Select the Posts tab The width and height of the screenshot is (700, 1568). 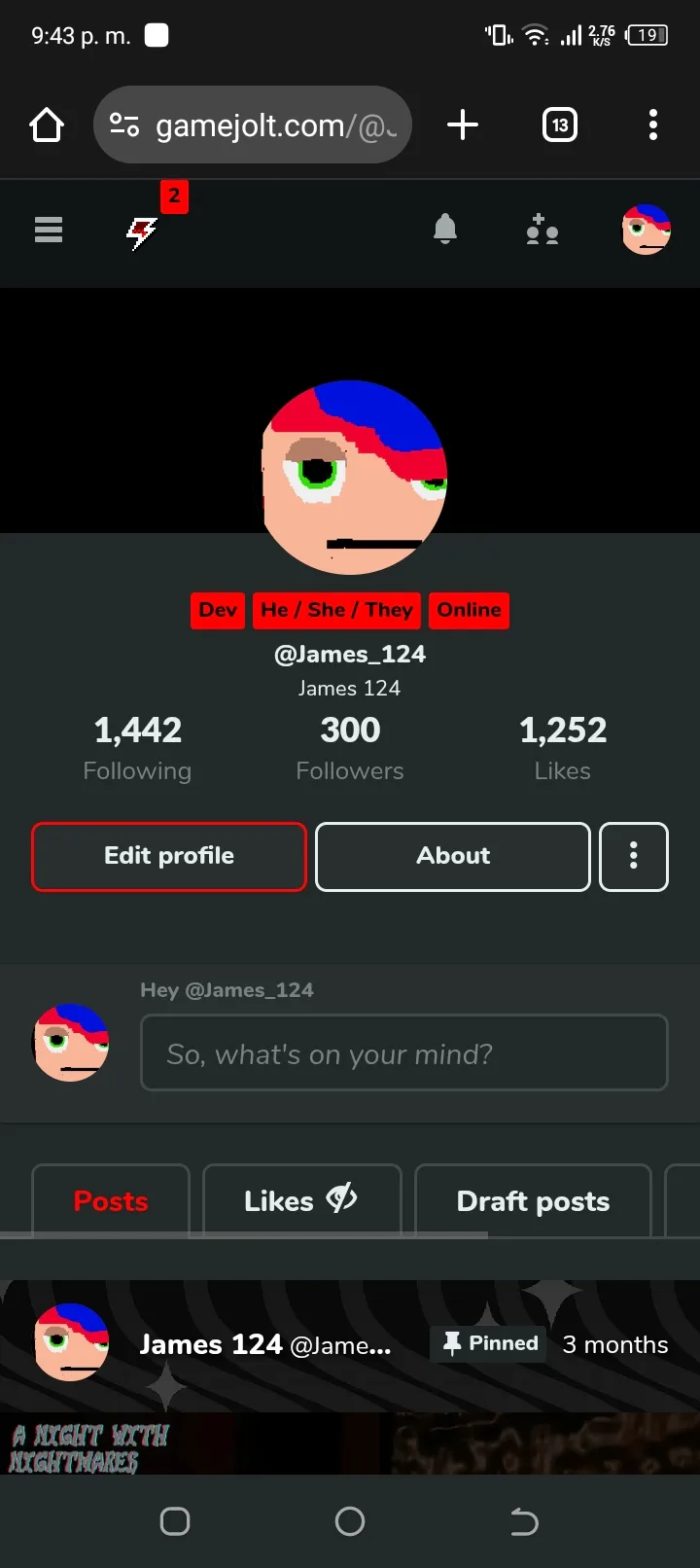(x=111, y=1200)
